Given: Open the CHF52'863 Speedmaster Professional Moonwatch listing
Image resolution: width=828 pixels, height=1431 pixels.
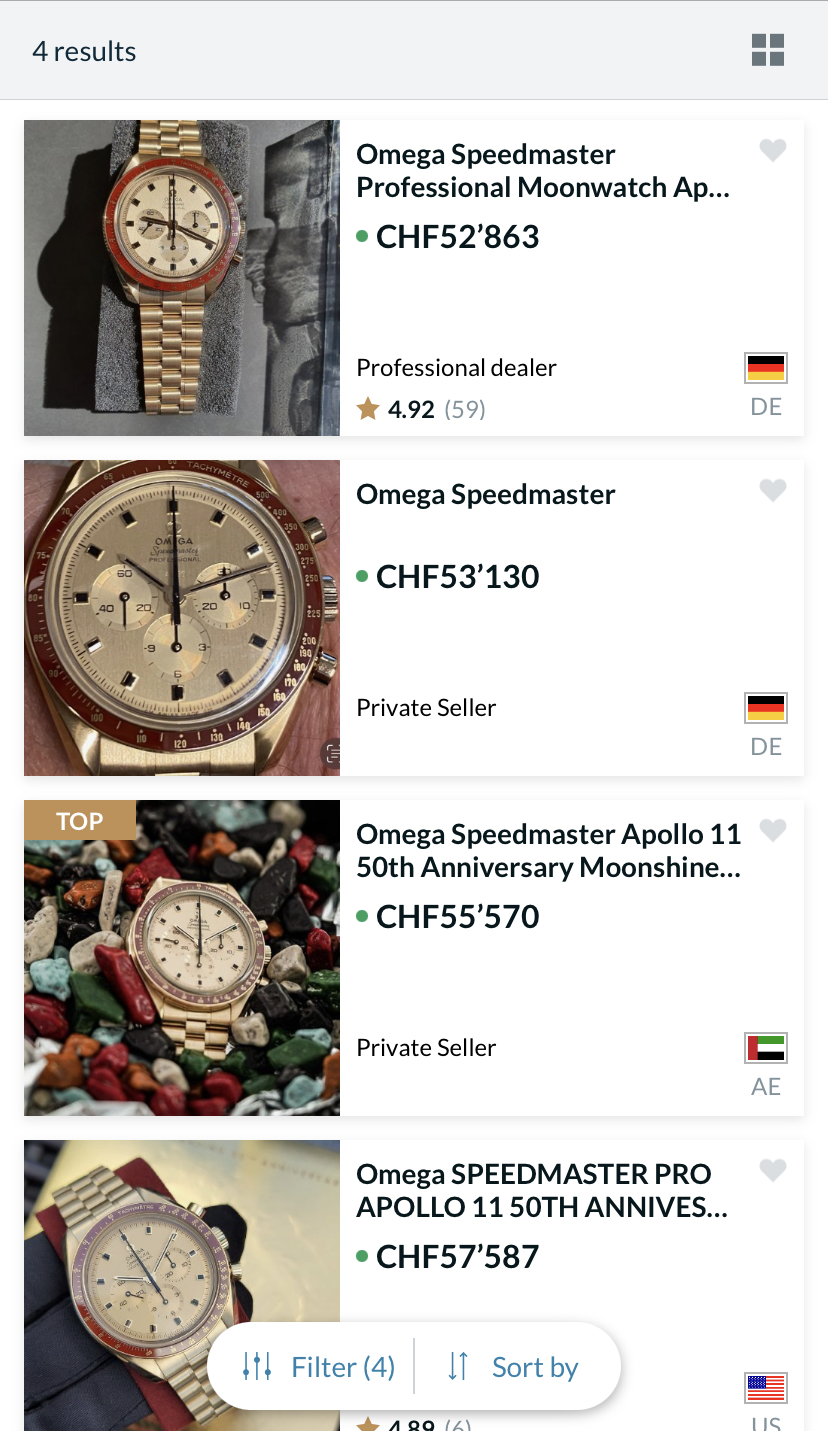Looking at the screenshot, I should pyautogui.click(x=543, y=171).
